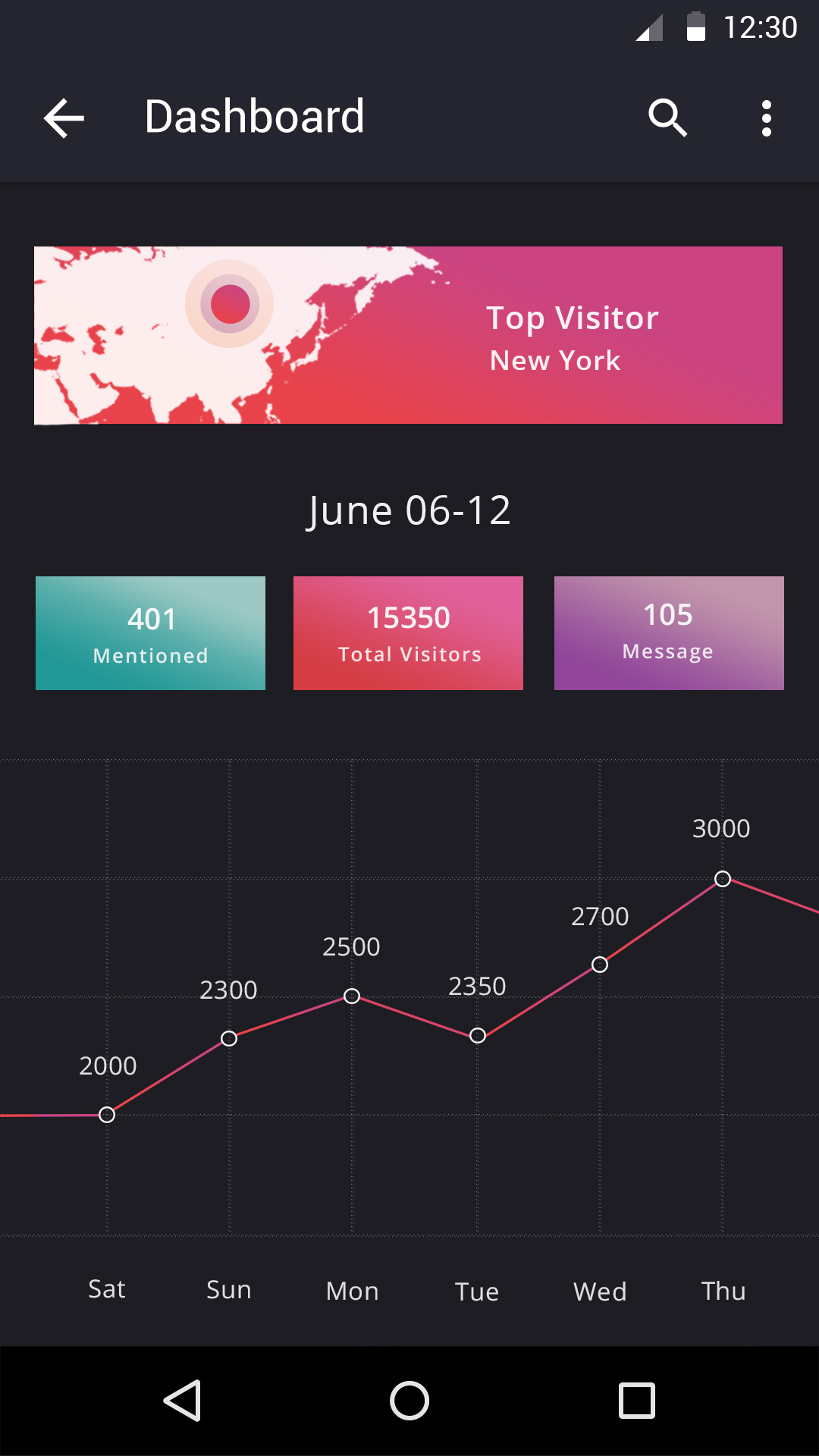Go back from the Dashboard
The image size is (819, 1456).
point(64,118)
